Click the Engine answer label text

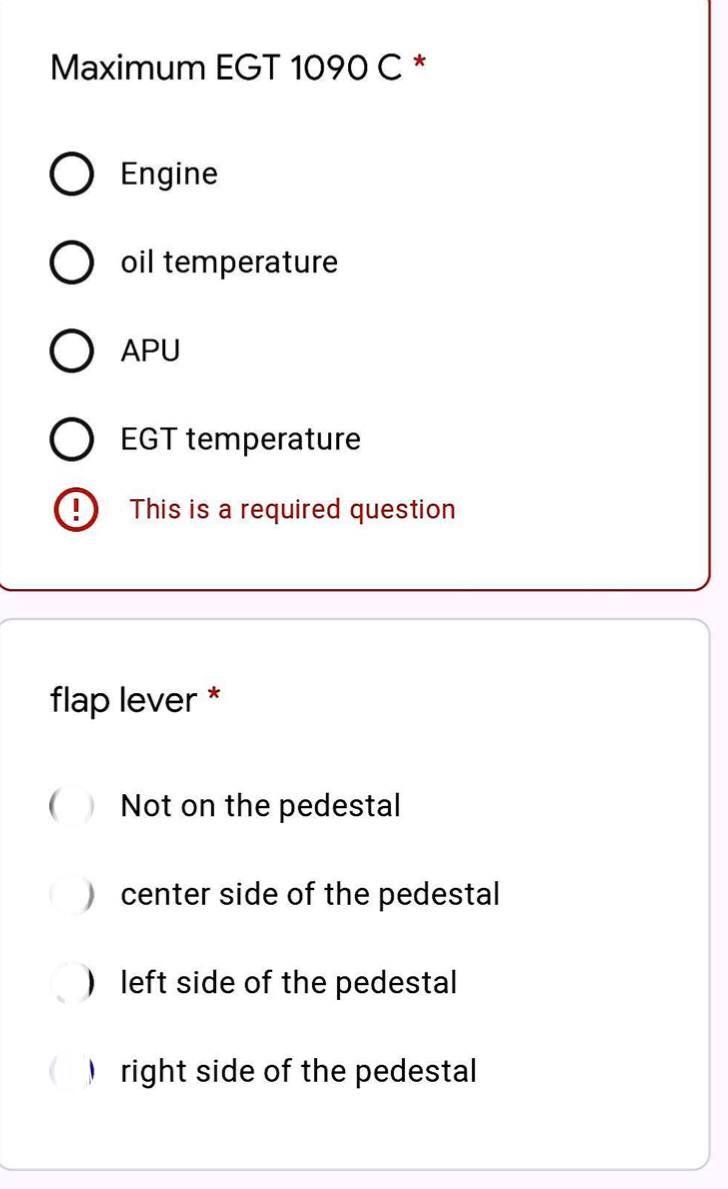pos(167,172)
